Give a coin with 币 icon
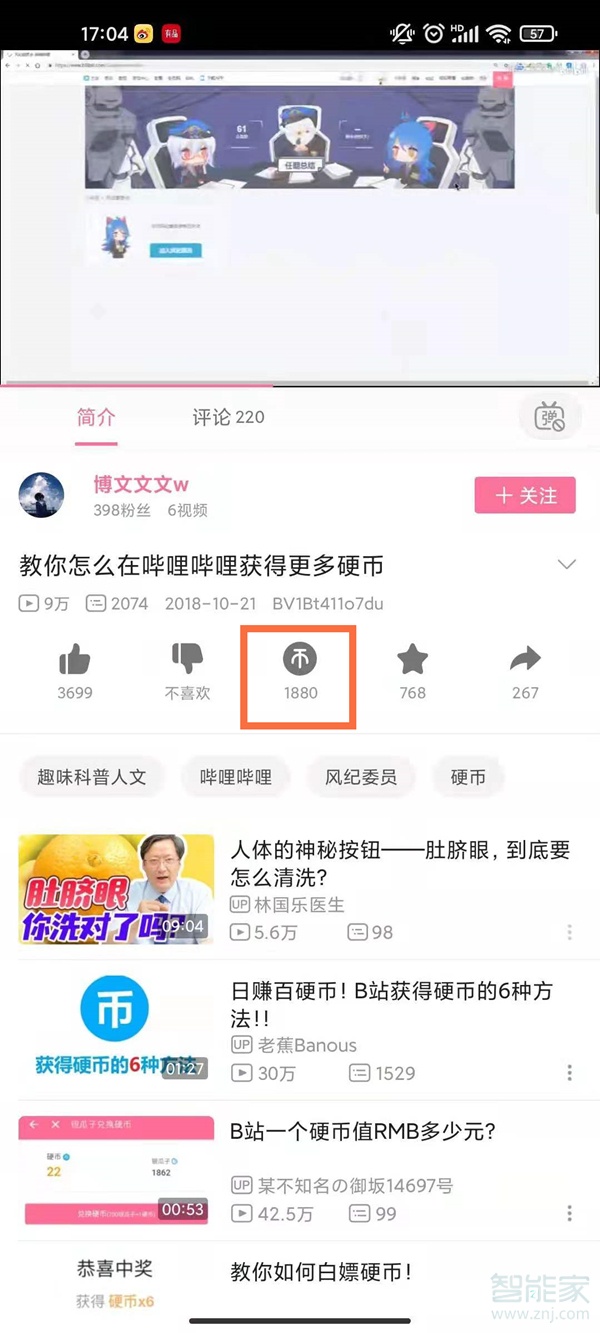 tap(300, 660)
